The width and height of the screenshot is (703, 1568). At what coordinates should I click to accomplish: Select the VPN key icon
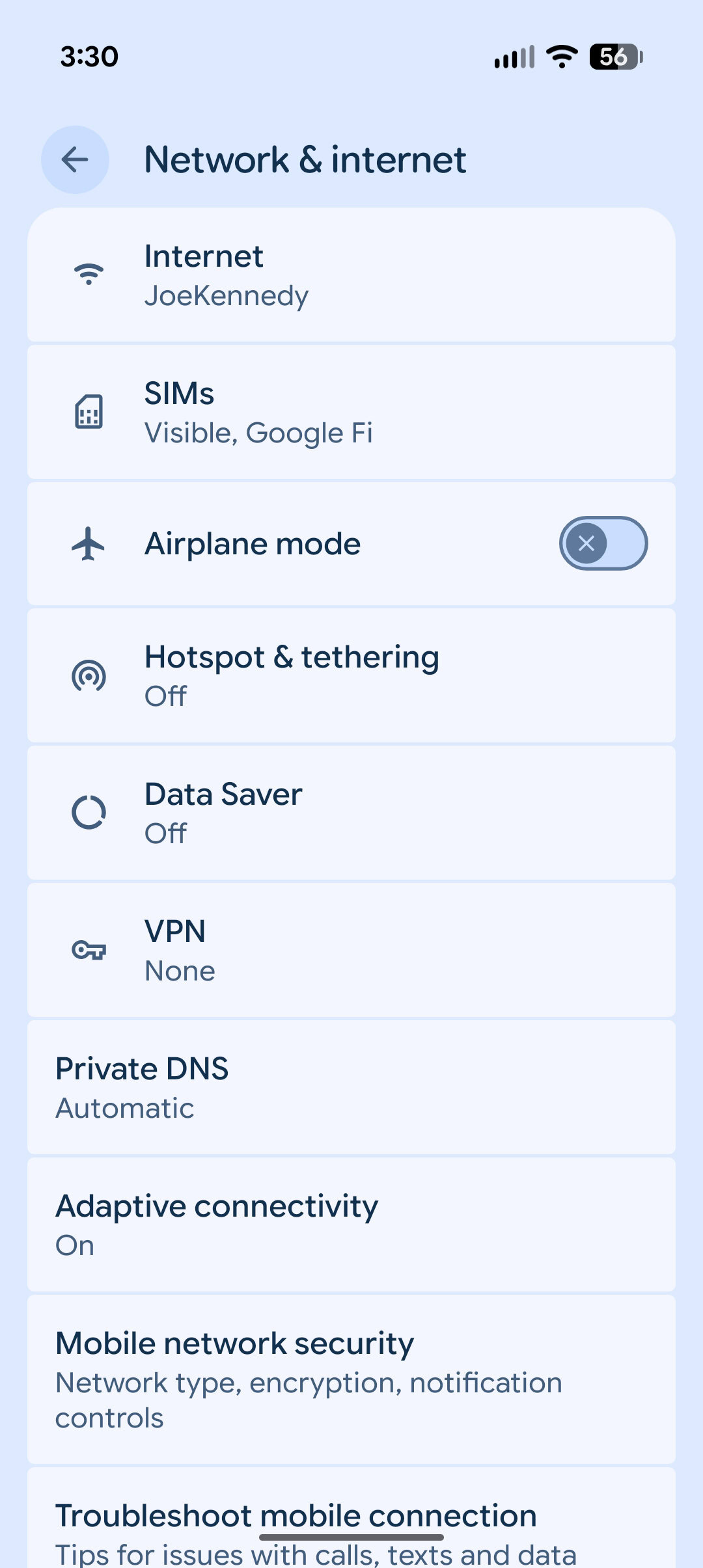click(89, 950)
